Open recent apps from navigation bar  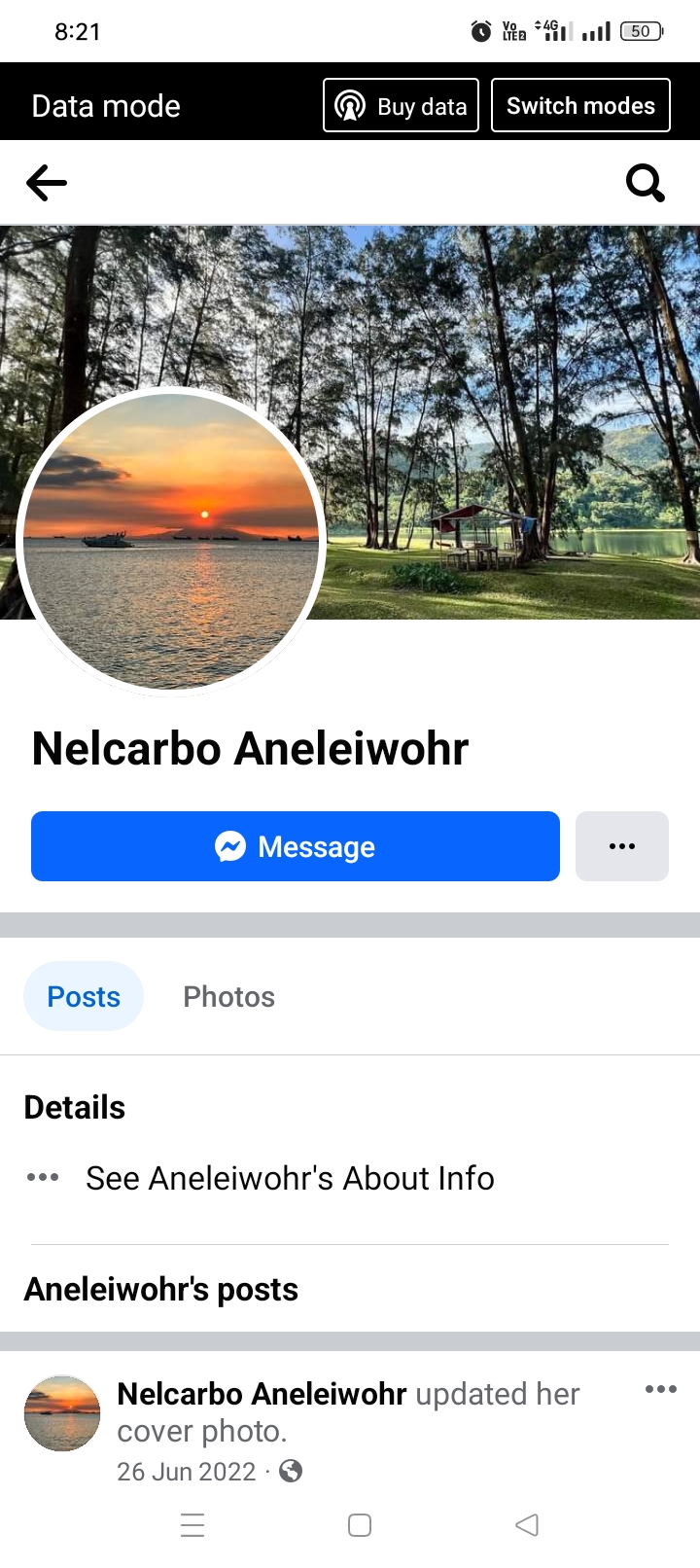pos(192,1525)
